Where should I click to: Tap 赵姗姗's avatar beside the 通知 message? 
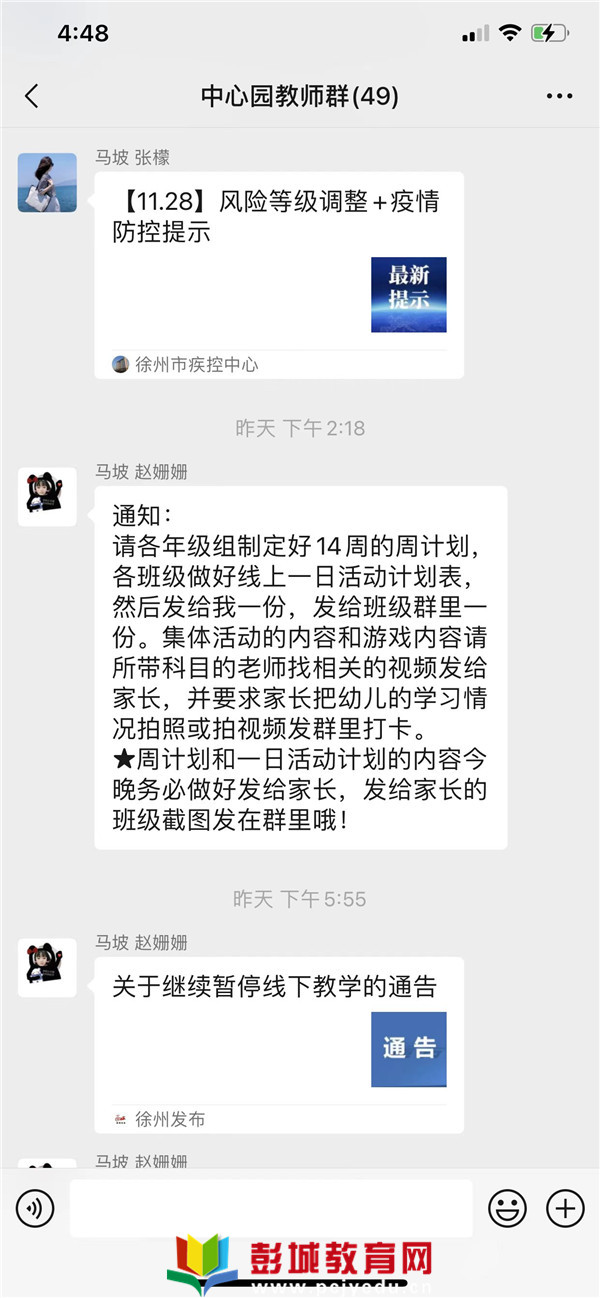pyautogui.click(x=47, y=497)
